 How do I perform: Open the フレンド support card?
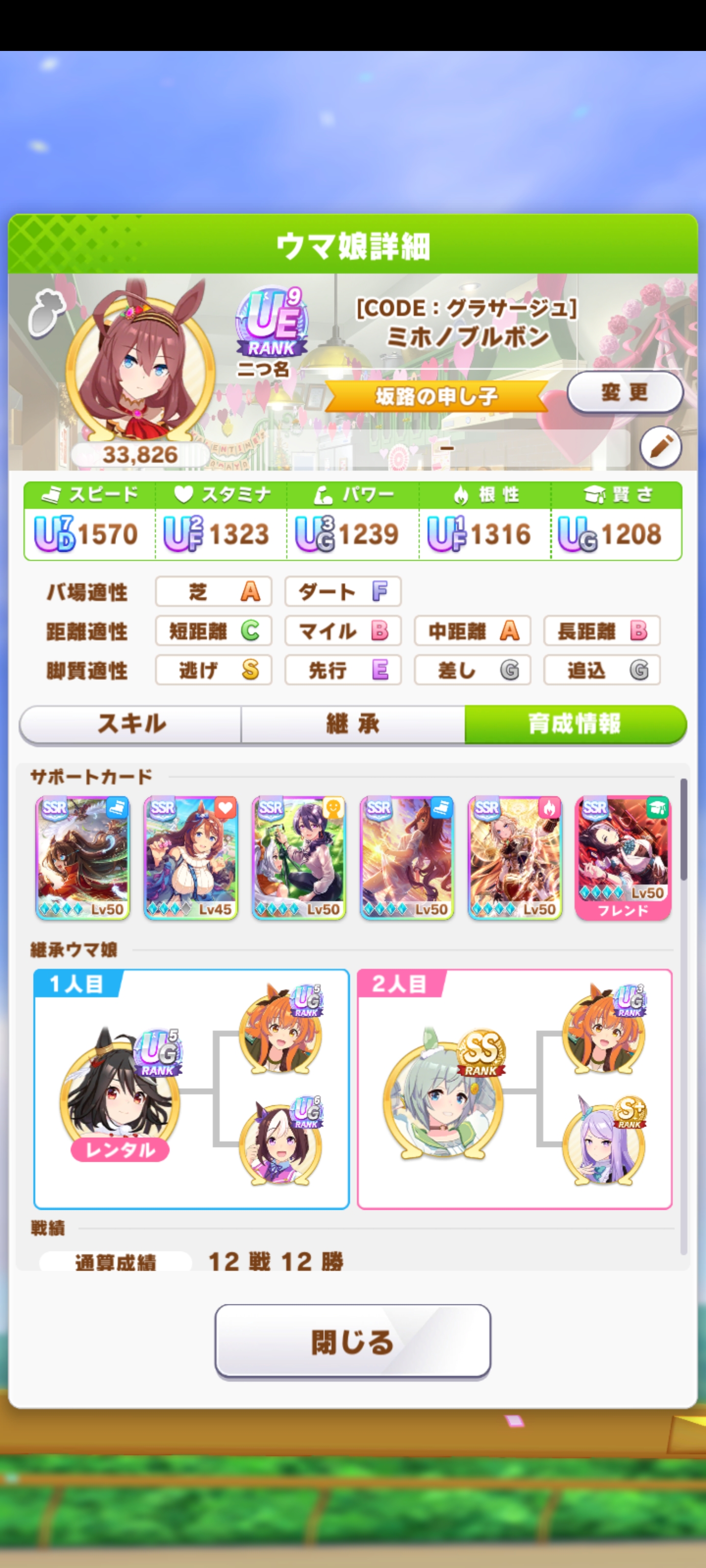pos(623,857)
